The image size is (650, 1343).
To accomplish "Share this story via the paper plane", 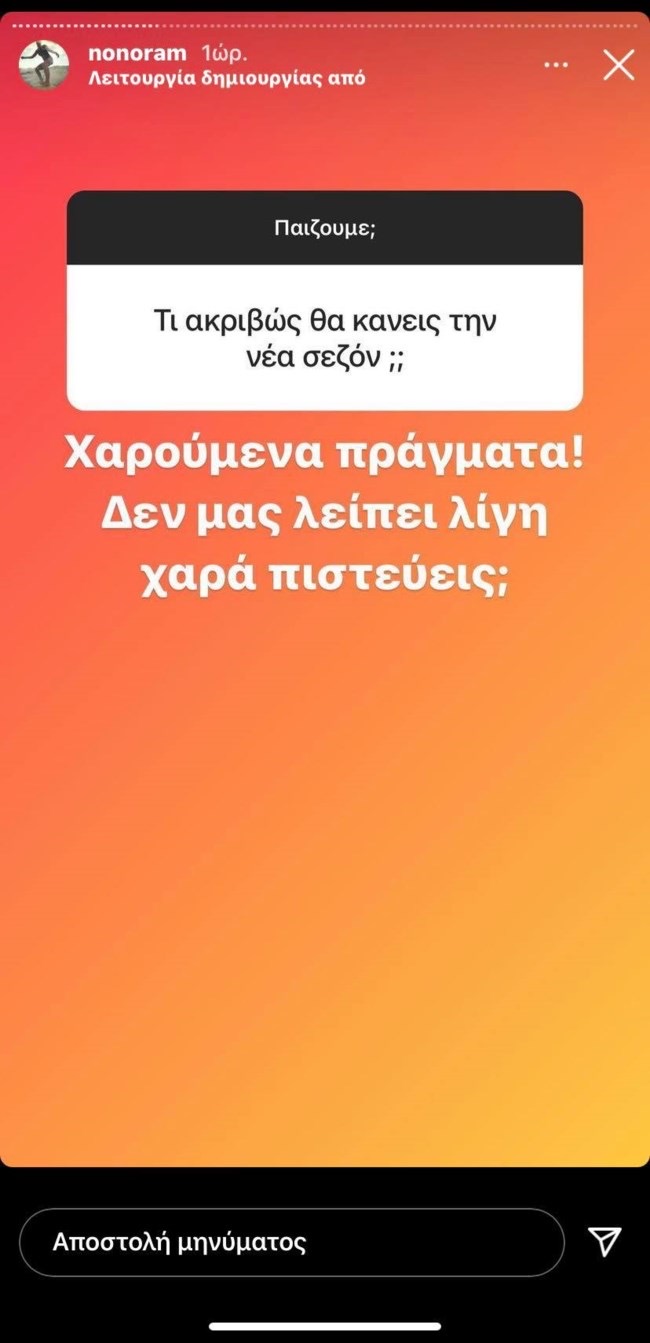I will pyautogui.click(x=604, y=1242).
